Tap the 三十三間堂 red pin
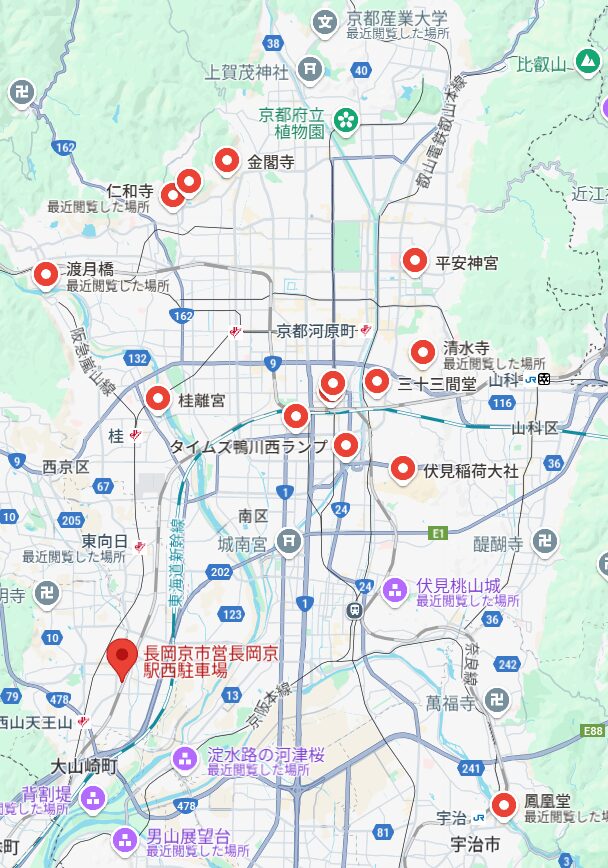This screenshot has height=868, width=608. (376, 381)
